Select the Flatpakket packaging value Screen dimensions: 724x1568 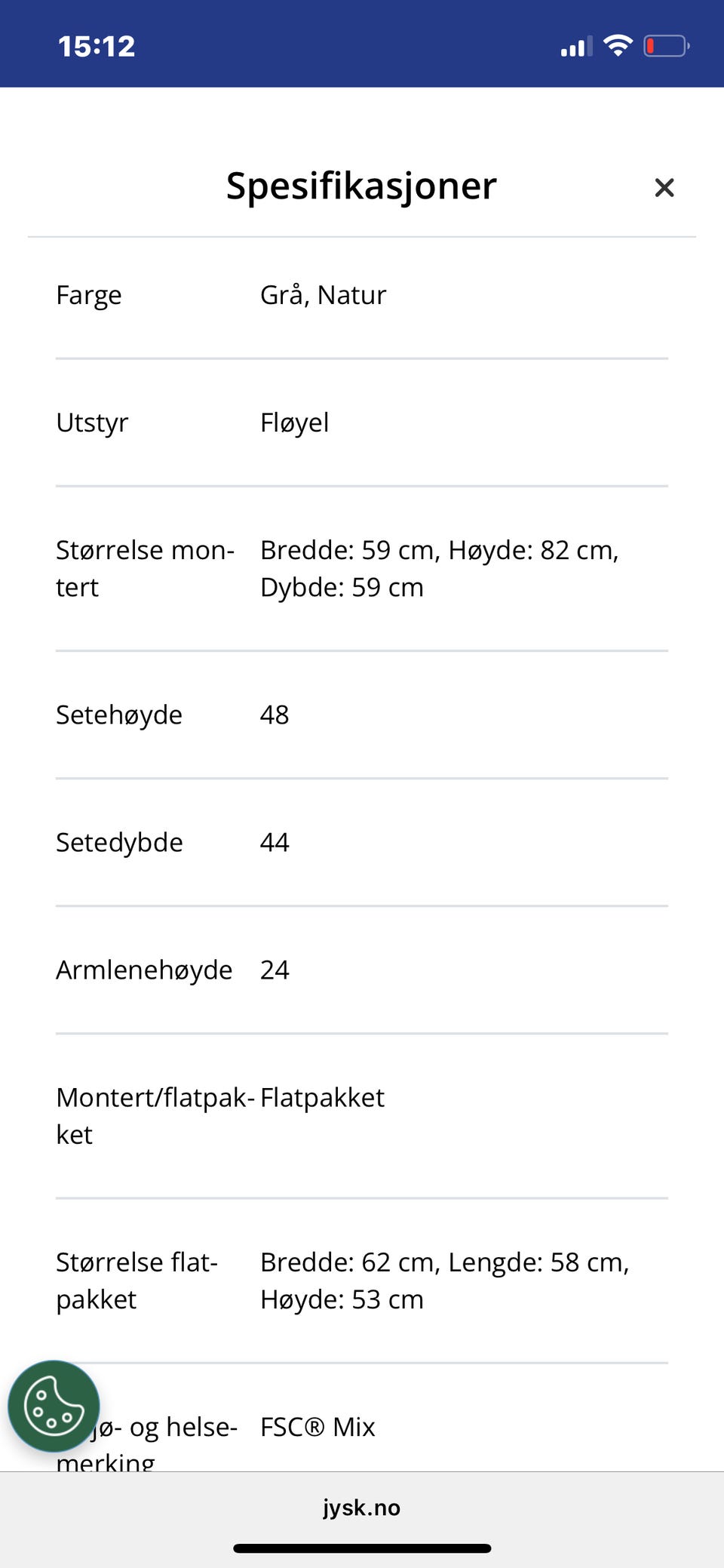coord(321,1097)
